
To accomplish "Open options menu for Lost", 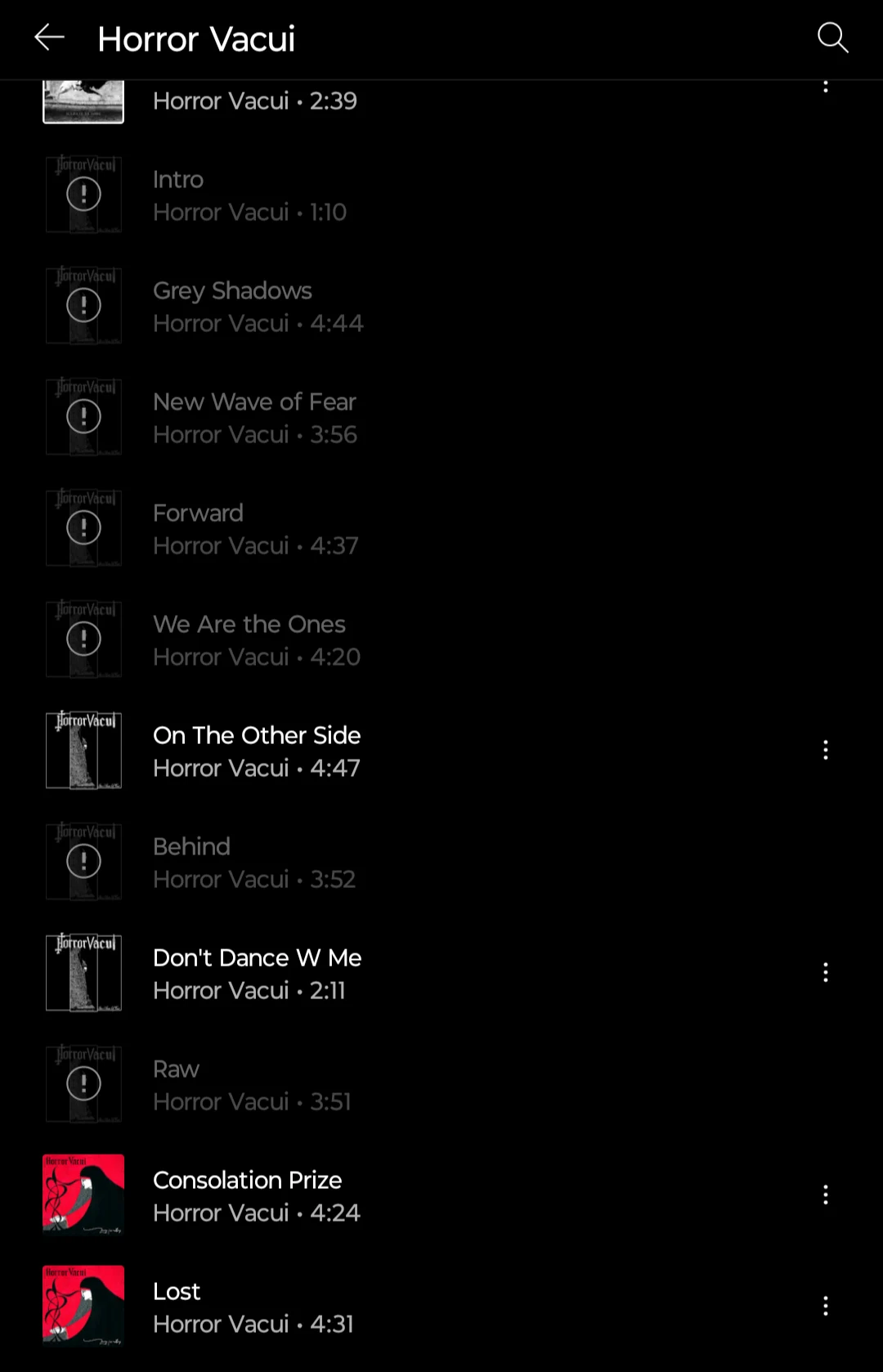I will pyautogui.click(x=826, y=1306).
